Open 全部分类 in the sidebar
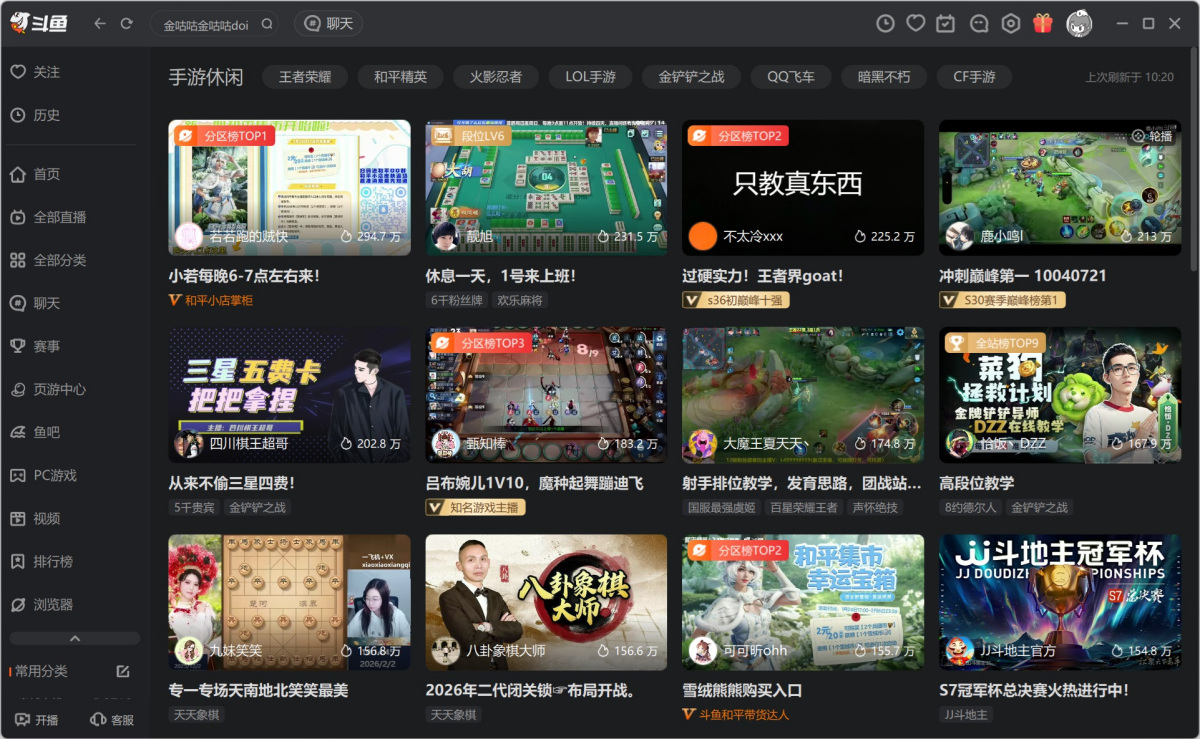Image resolution: width=1200 pixels, height=739 pixels. 60,260
